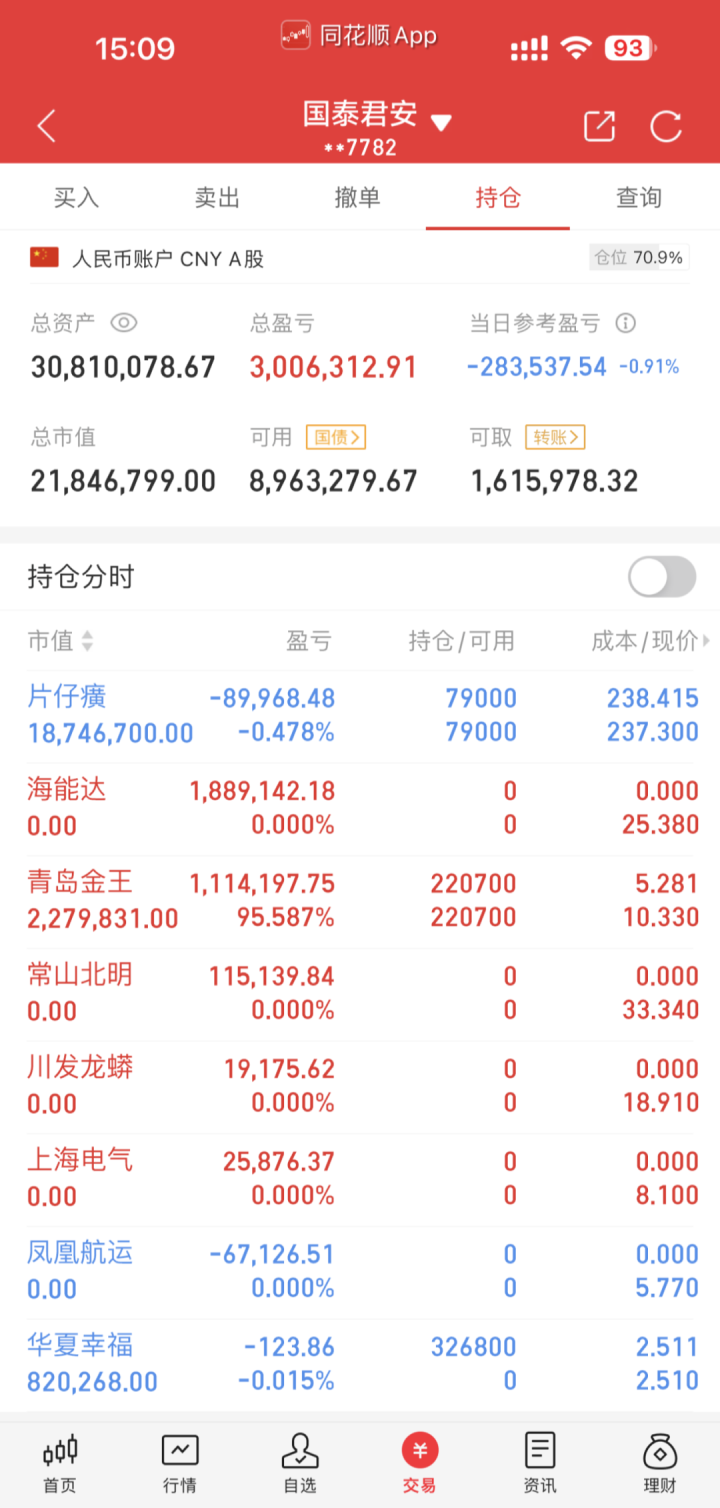Enable the 持仓分时 switch

[x=662, y=577]
